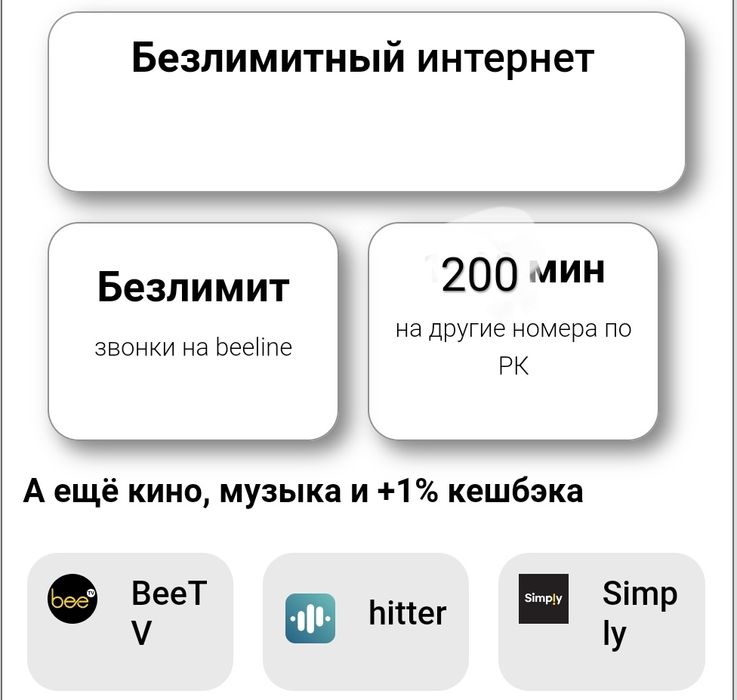The width and height of the screenshot is (737, 700).
Task: Open the BeeTV service chip
Action: (129, 613)
